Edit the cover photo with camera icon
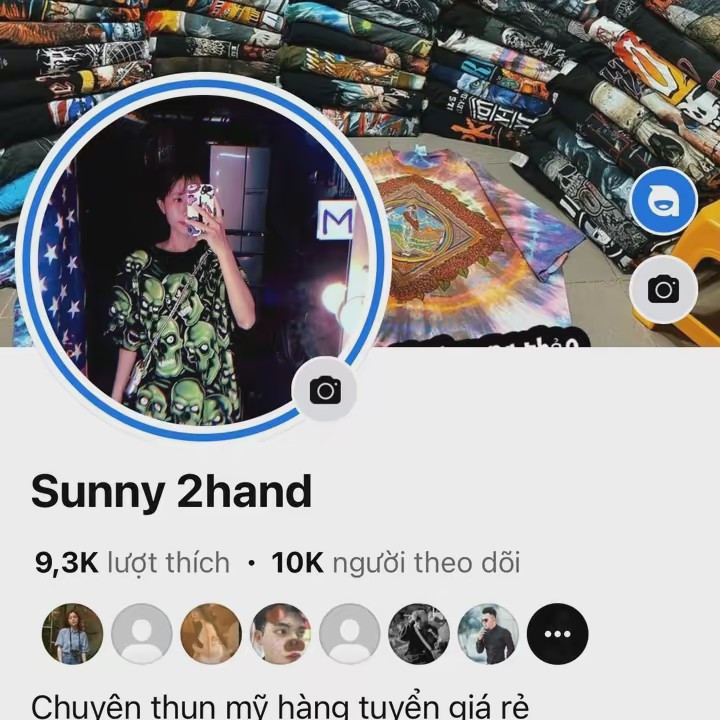 coord(663,290)
